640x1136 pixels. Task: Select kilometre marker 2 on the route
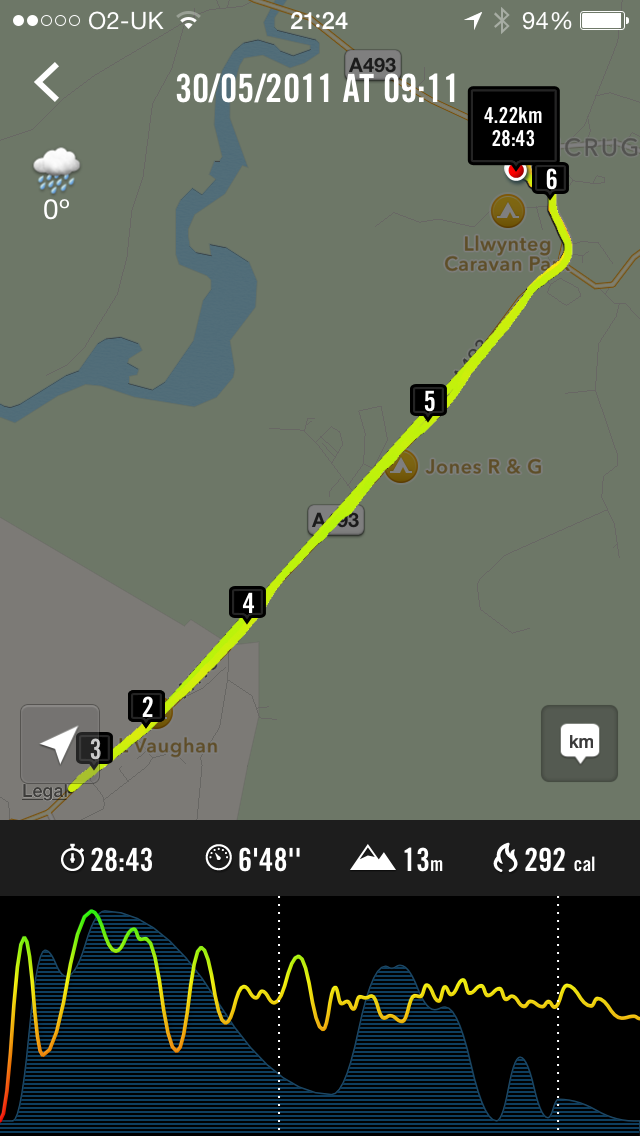pyautogui.click(x=147, y=707)
